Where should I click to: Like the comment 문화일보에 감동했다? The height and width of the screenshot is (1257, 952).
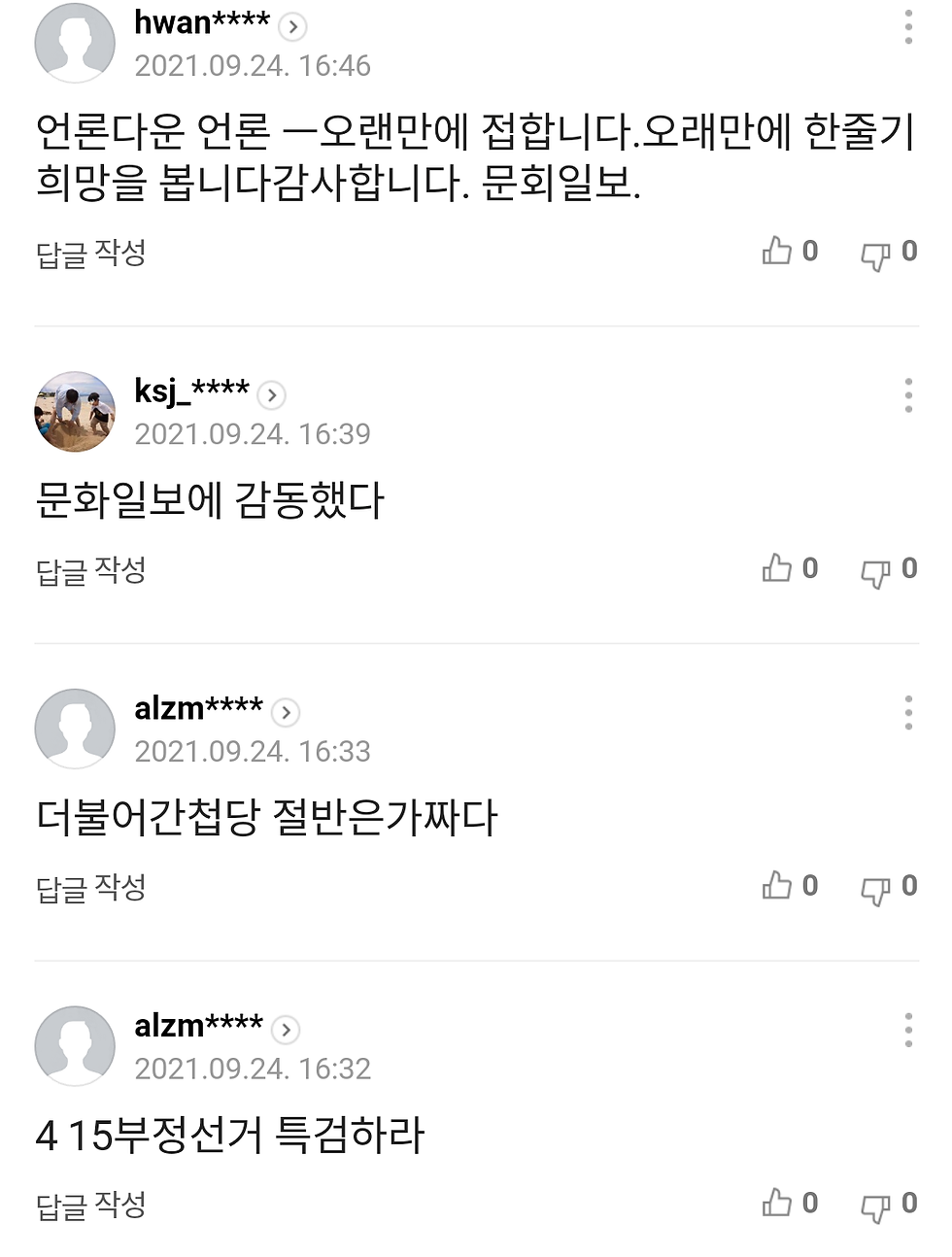pos(778,568)
